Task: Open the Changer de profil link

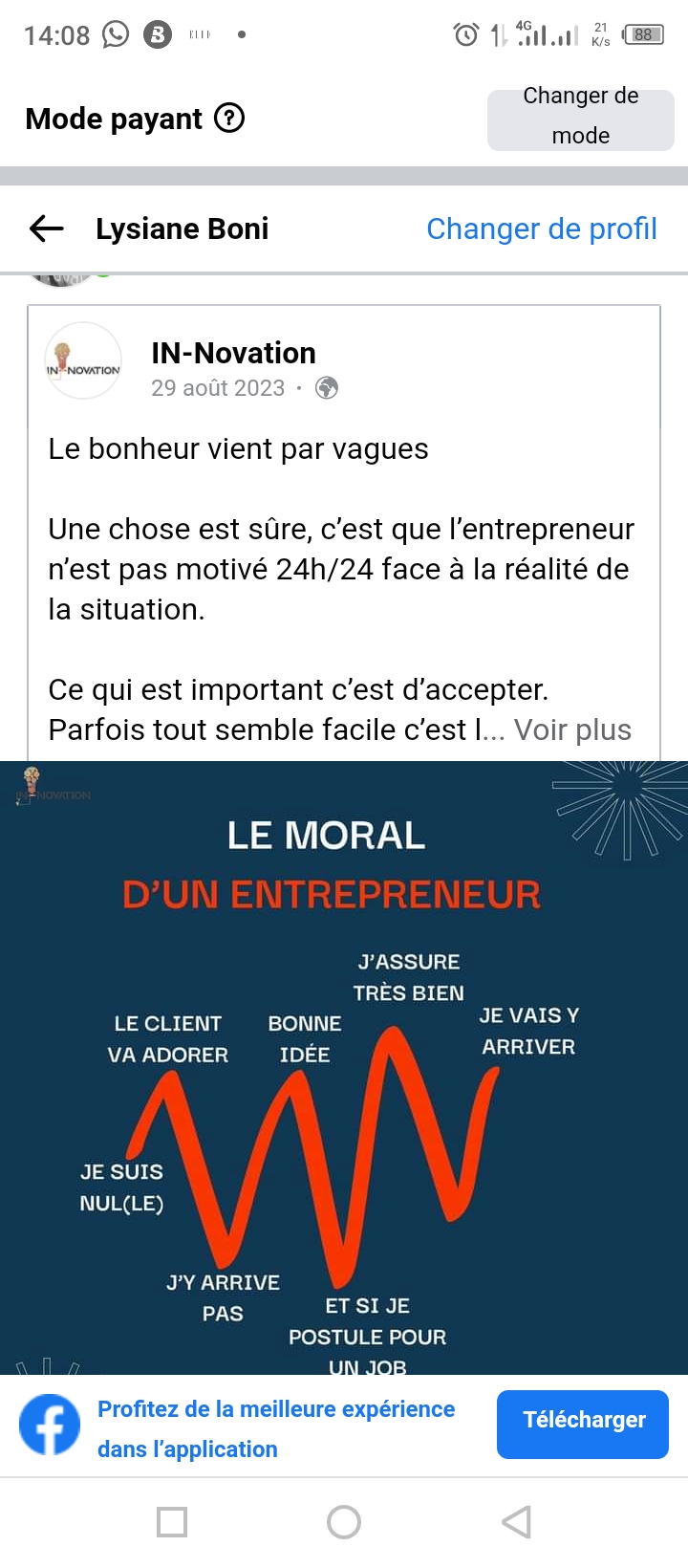Action: [x=541, y=229]
